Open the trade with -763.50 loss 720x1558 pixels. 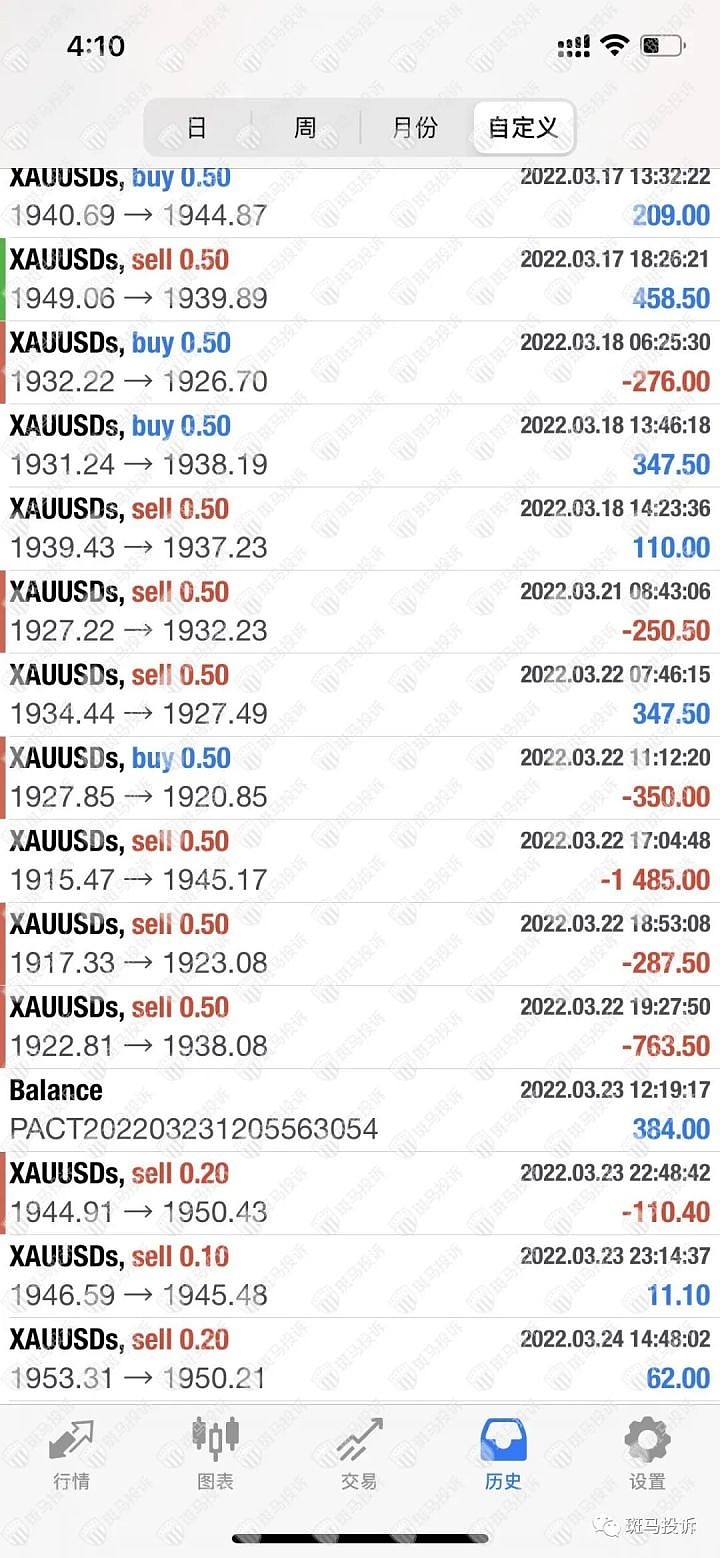coord(360,1027)
